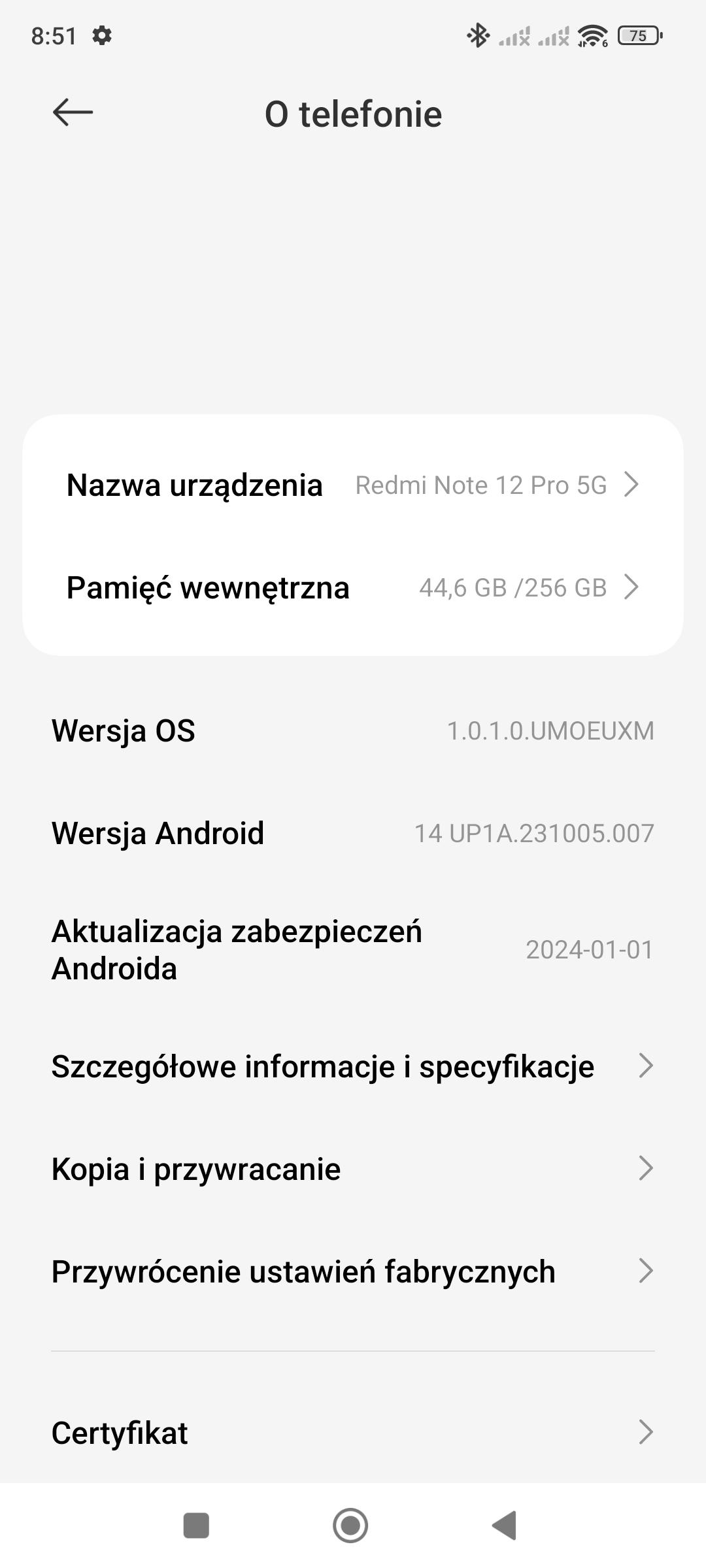Open Kopia i przywracanie
The image size is (706, 1568).
point(353,1169)
